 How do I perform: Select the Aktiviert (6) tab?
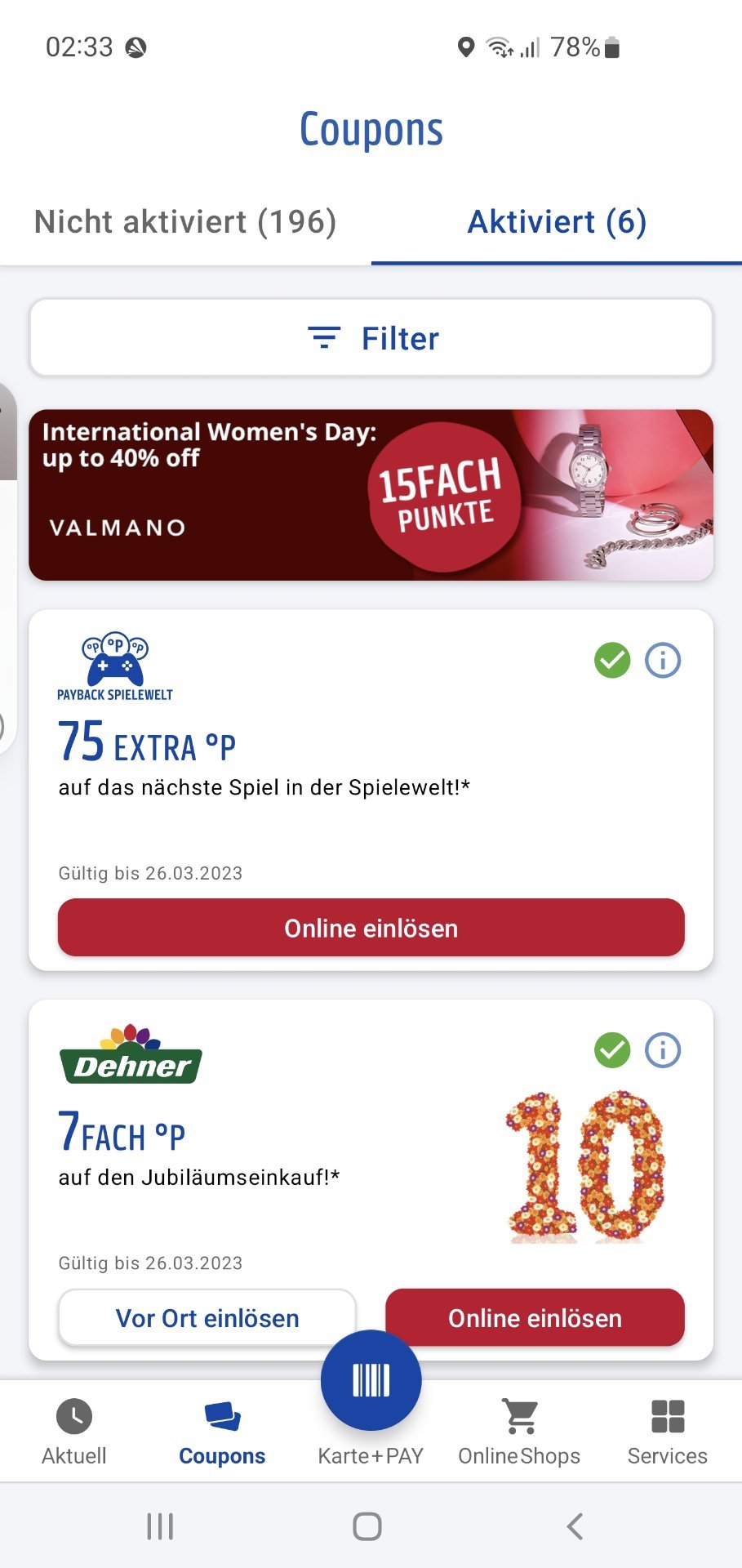point(557,222)
